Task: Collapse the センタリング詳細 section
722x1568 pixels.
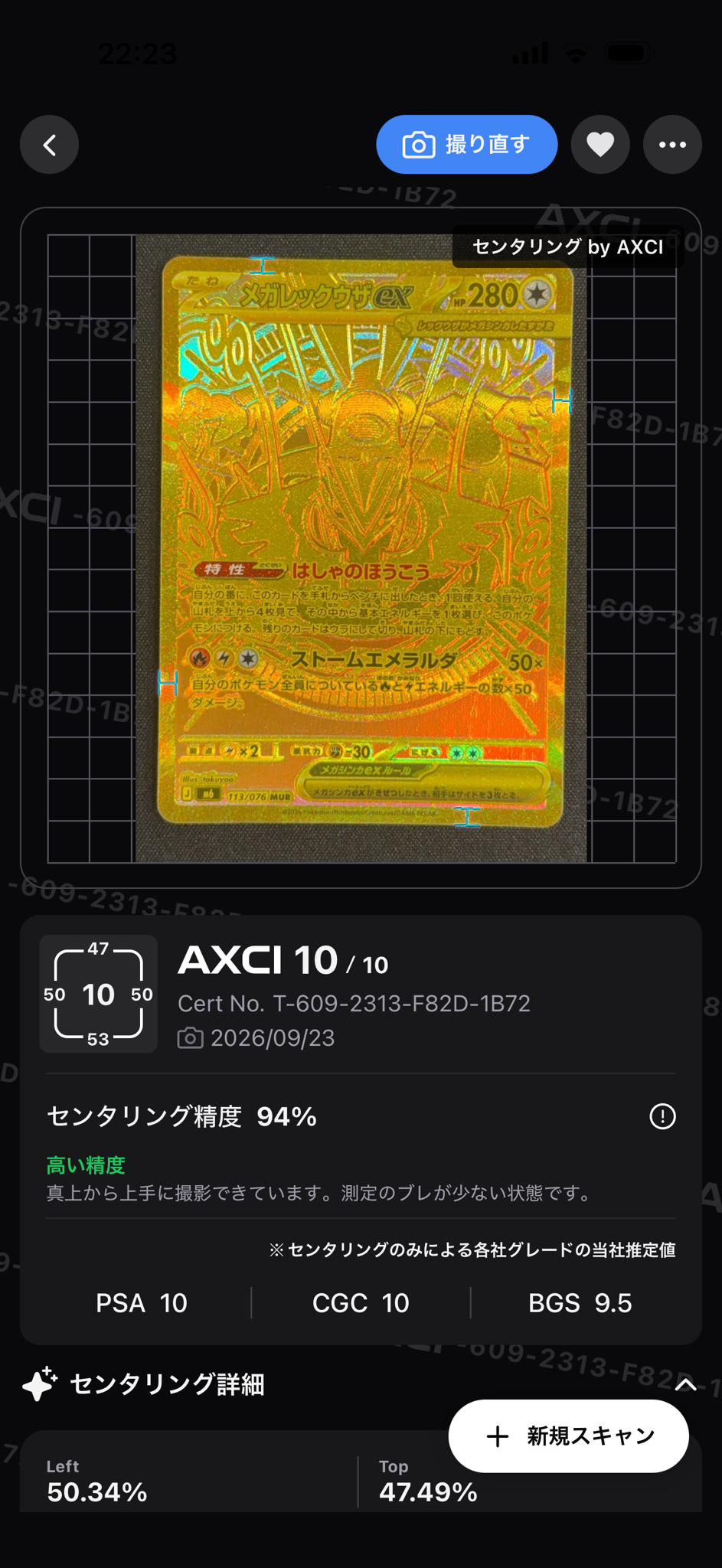Action: 686,1384
